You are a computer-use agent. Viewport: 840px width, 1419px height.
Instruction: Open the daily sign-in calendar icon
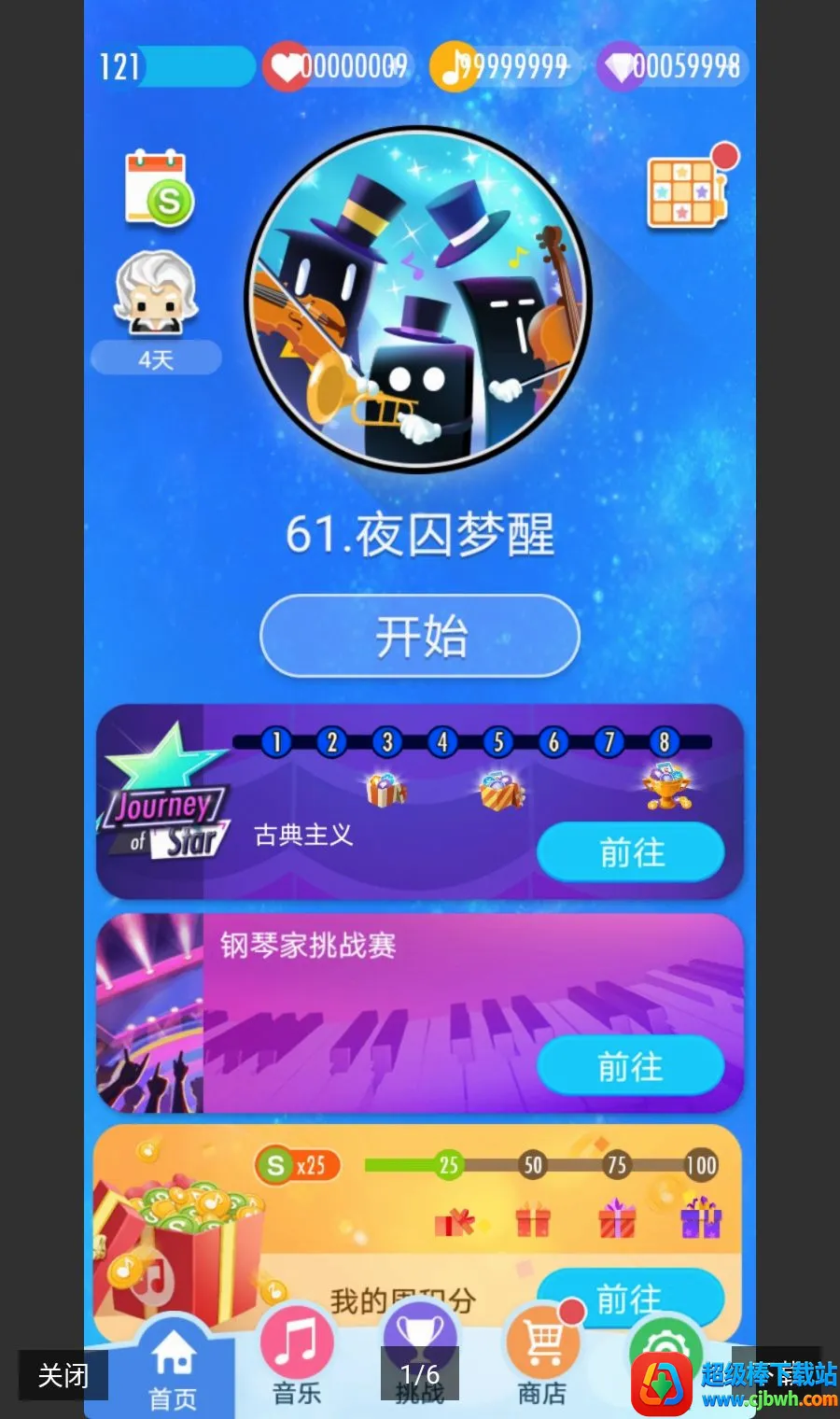[x=159, y=188]
